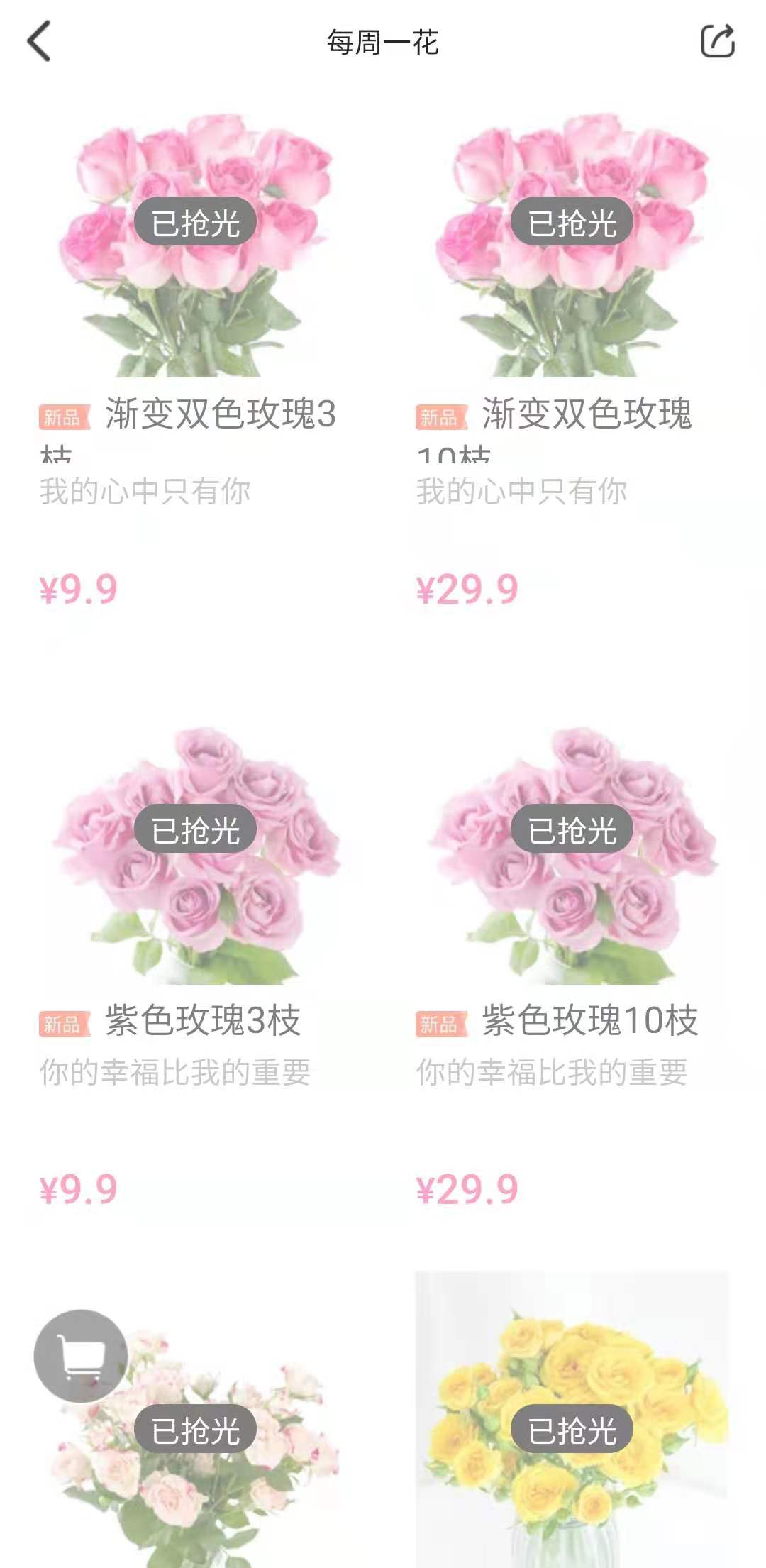766x1568 pixels.
Task: Open the floating shopping cart
Action: click(x=80, y=1356)
